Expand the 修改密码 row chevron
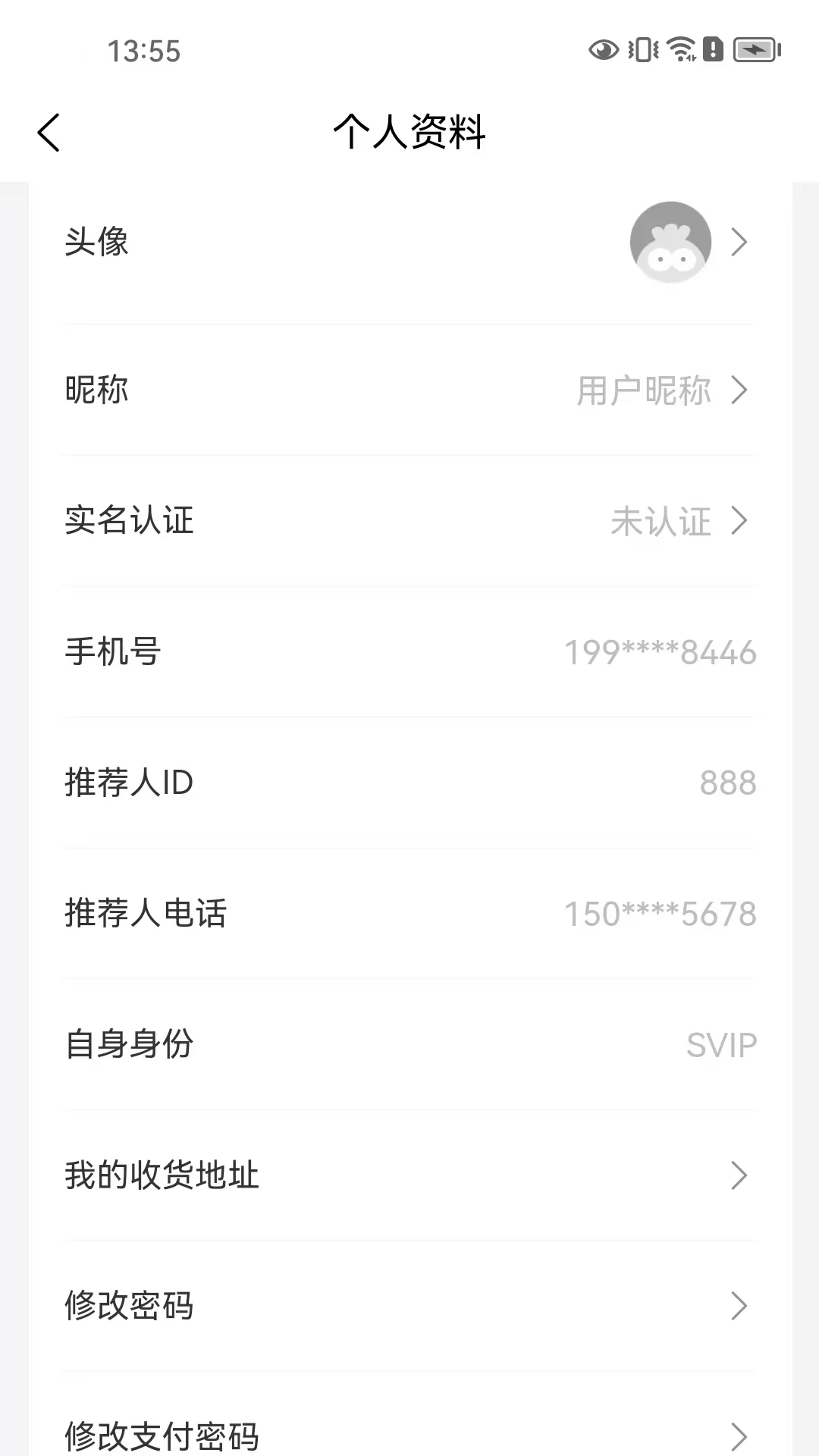This screenshot has width=819, height=1456. 738,1306
